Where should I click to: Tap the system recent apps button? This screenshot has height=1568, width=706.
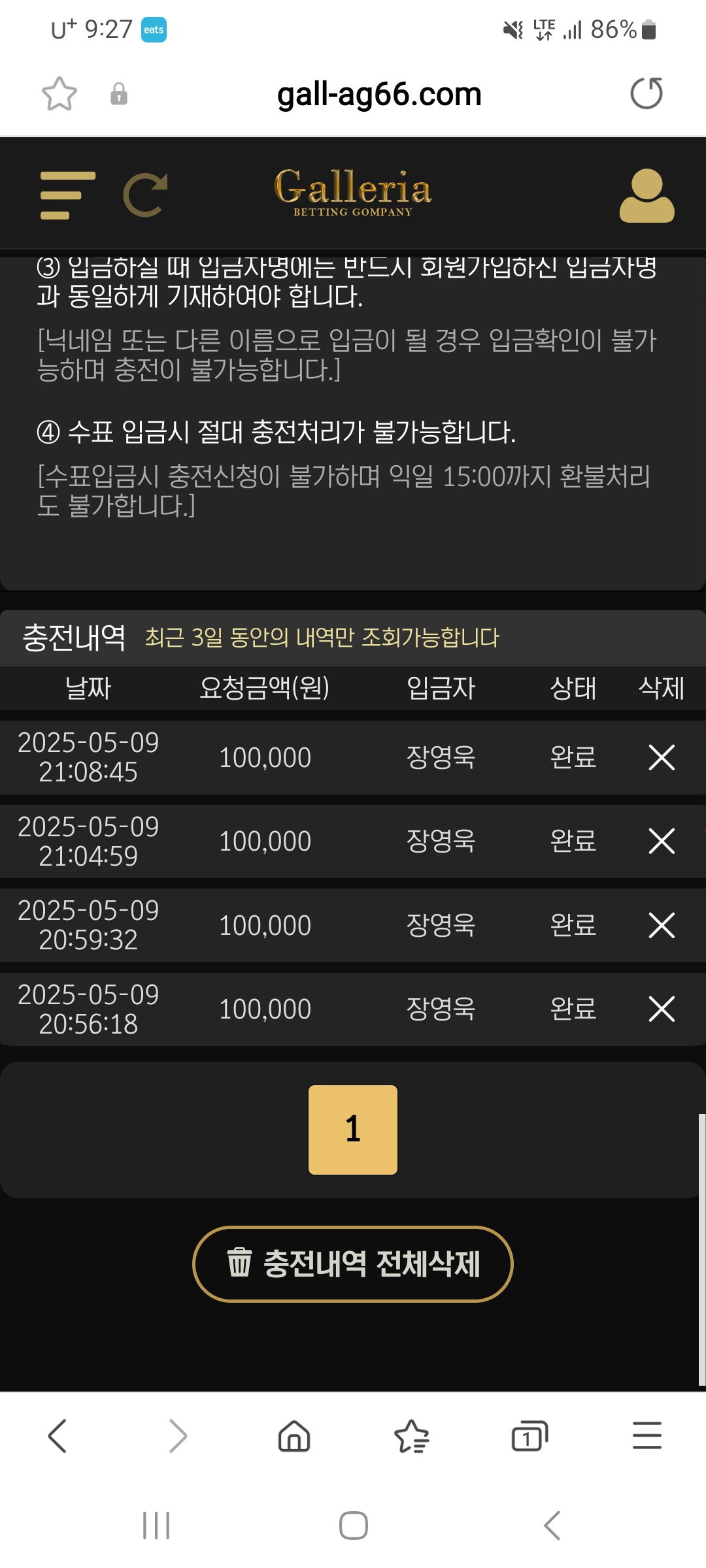[x=156, y=1526]
